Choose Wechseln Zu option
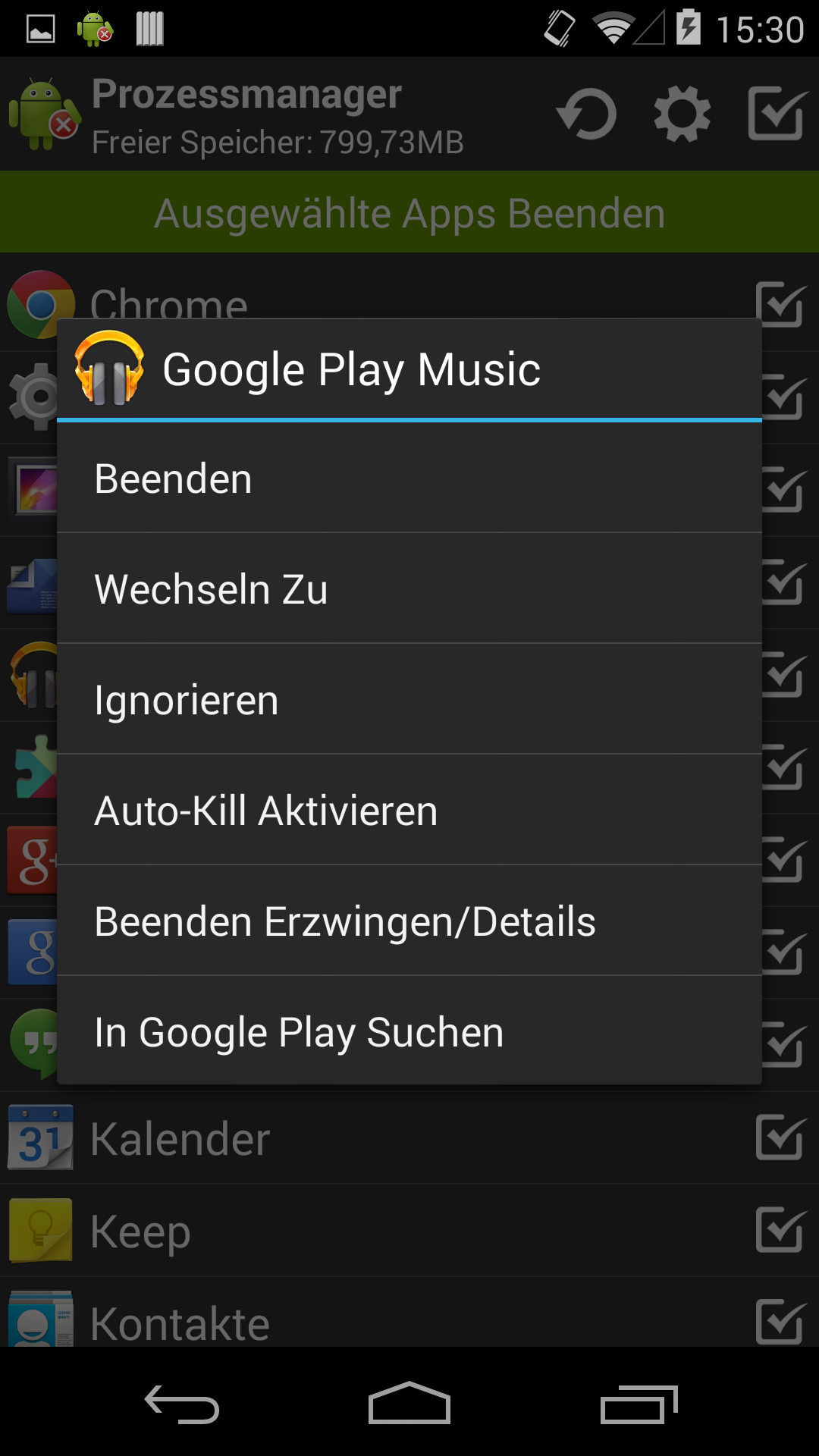This screenshot has width=819, height=1456. click(409, 589)
